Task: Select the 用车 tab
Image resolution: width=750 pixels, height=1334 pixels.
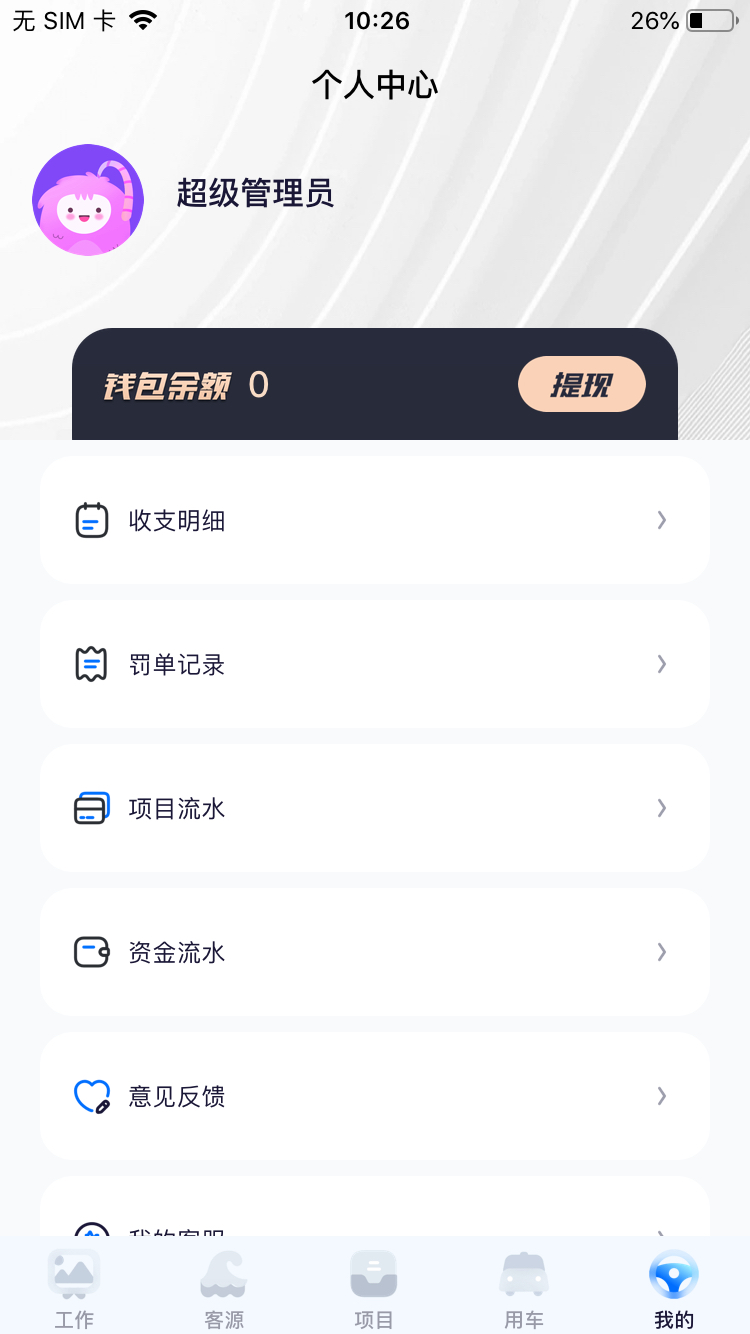Action: click(x=524, y=1290)
